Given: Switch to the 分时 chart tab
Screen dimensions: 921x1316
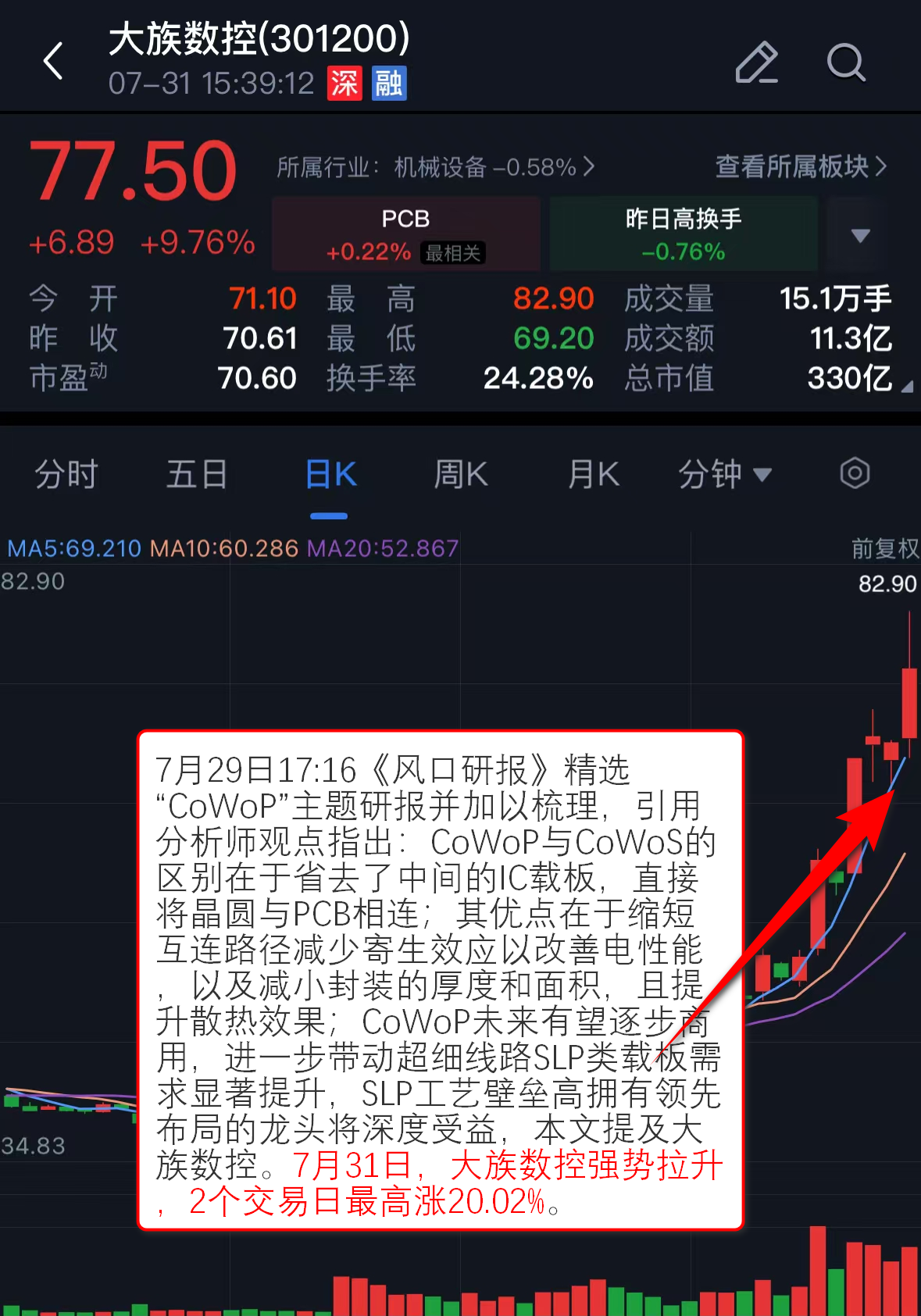Looking at the screenshot, I should [66, 474].
